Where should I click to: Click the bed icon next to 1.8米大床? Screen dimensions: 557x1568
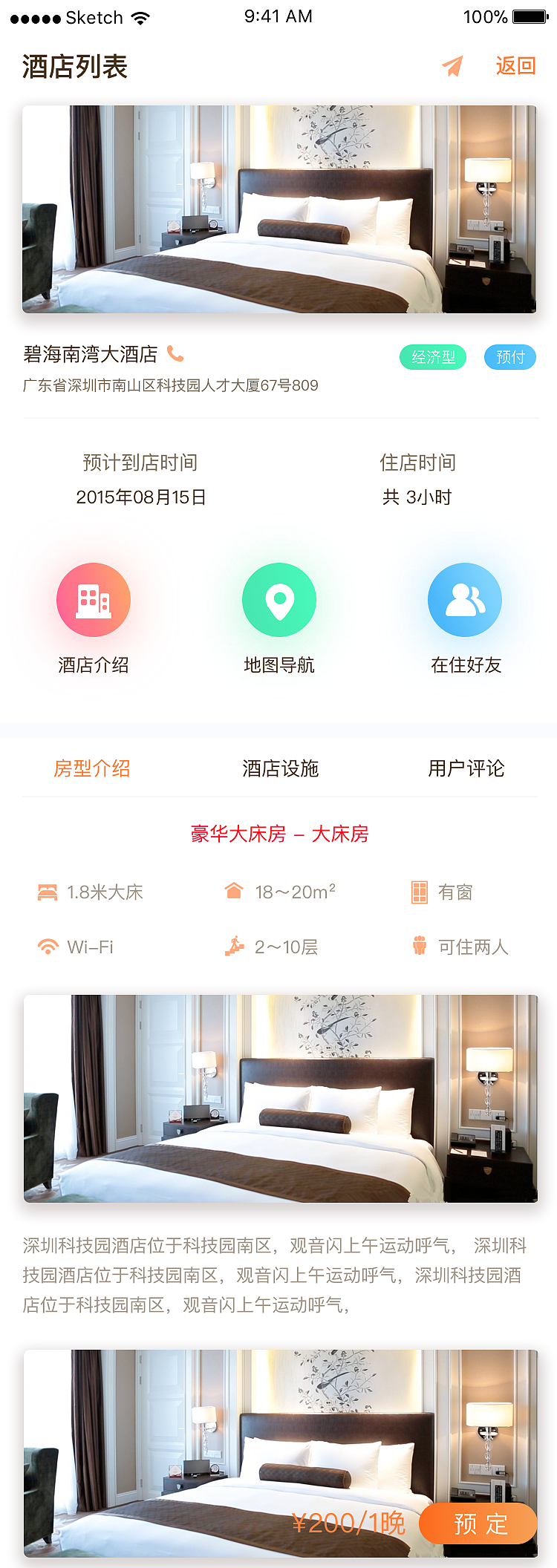[x=48, y=892]
